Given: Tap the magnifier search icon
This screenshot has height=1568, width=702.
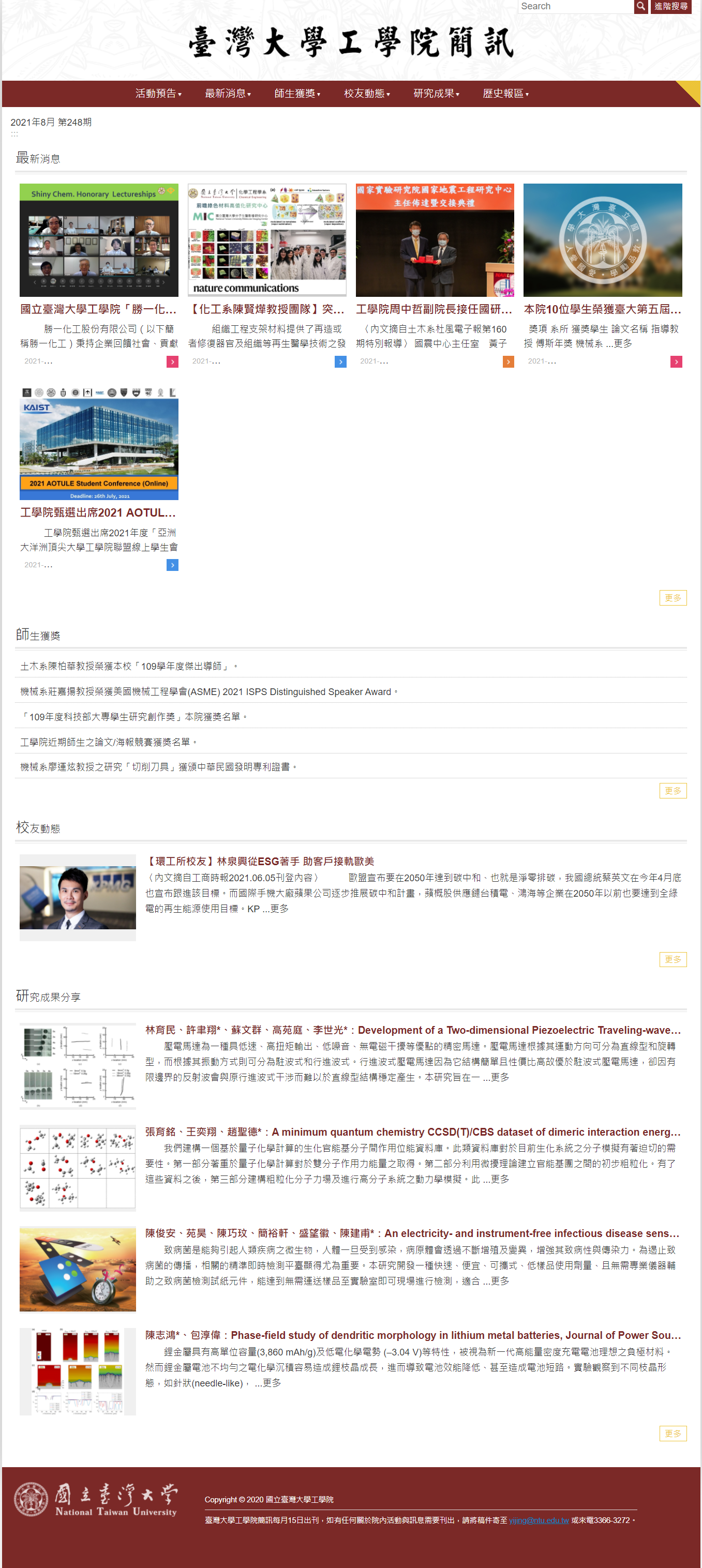Looking at the screenshot, I should tap(640, 6).
